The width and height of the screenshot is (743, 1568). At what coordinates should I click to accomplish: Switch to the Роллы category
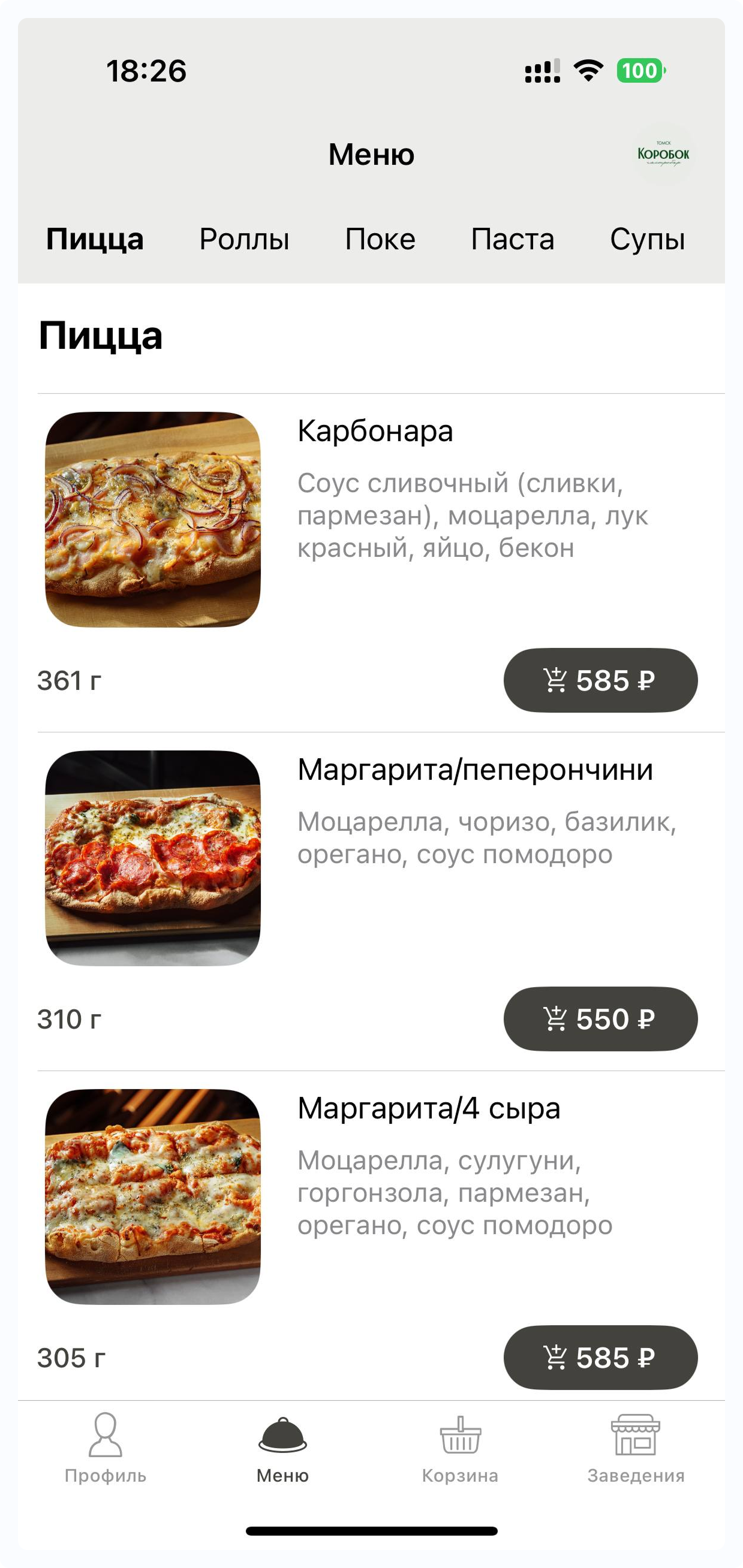[x=244, y=239]
